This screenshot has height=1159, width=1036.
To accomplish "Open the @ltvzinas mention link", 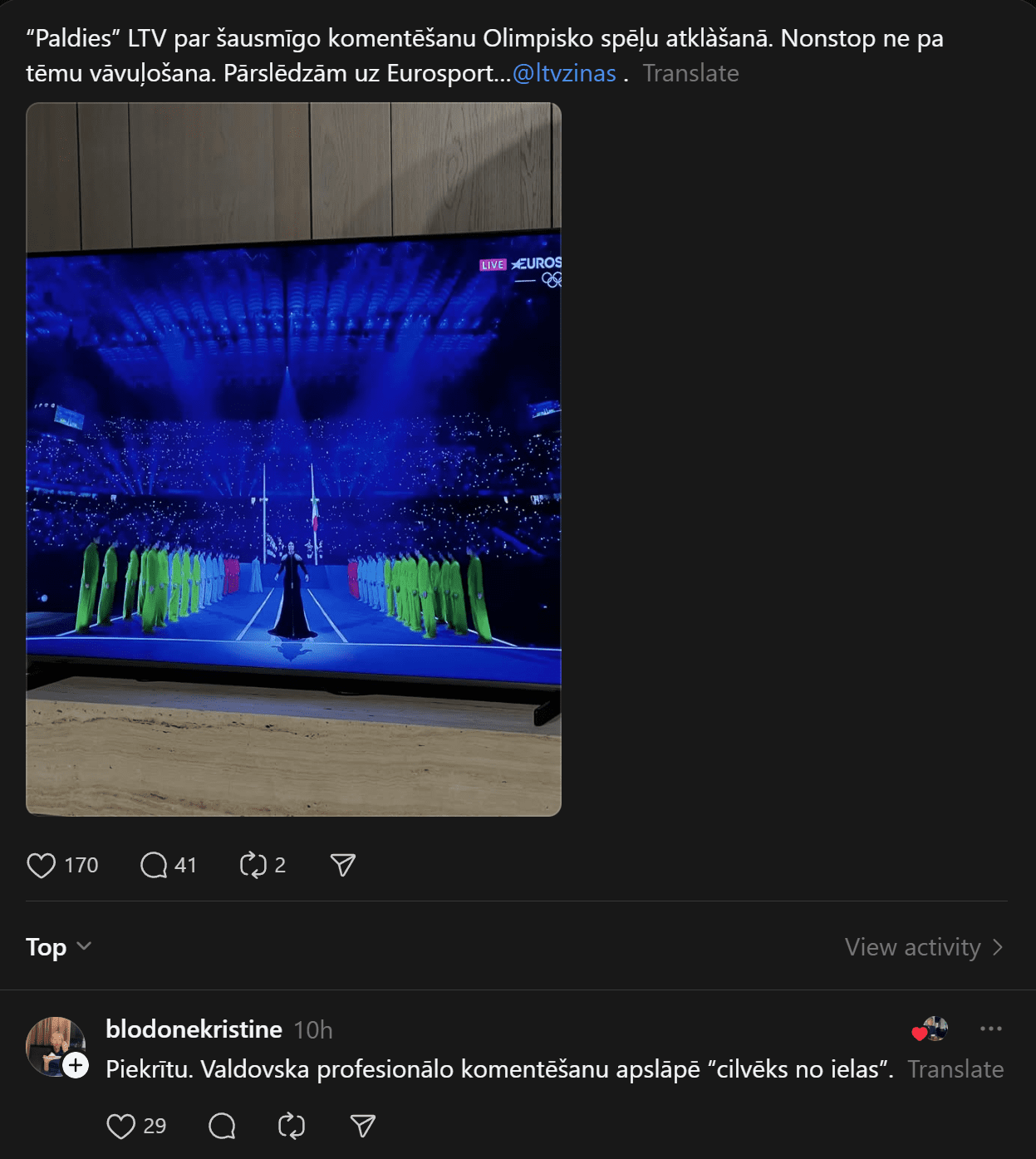I will 564,73.
